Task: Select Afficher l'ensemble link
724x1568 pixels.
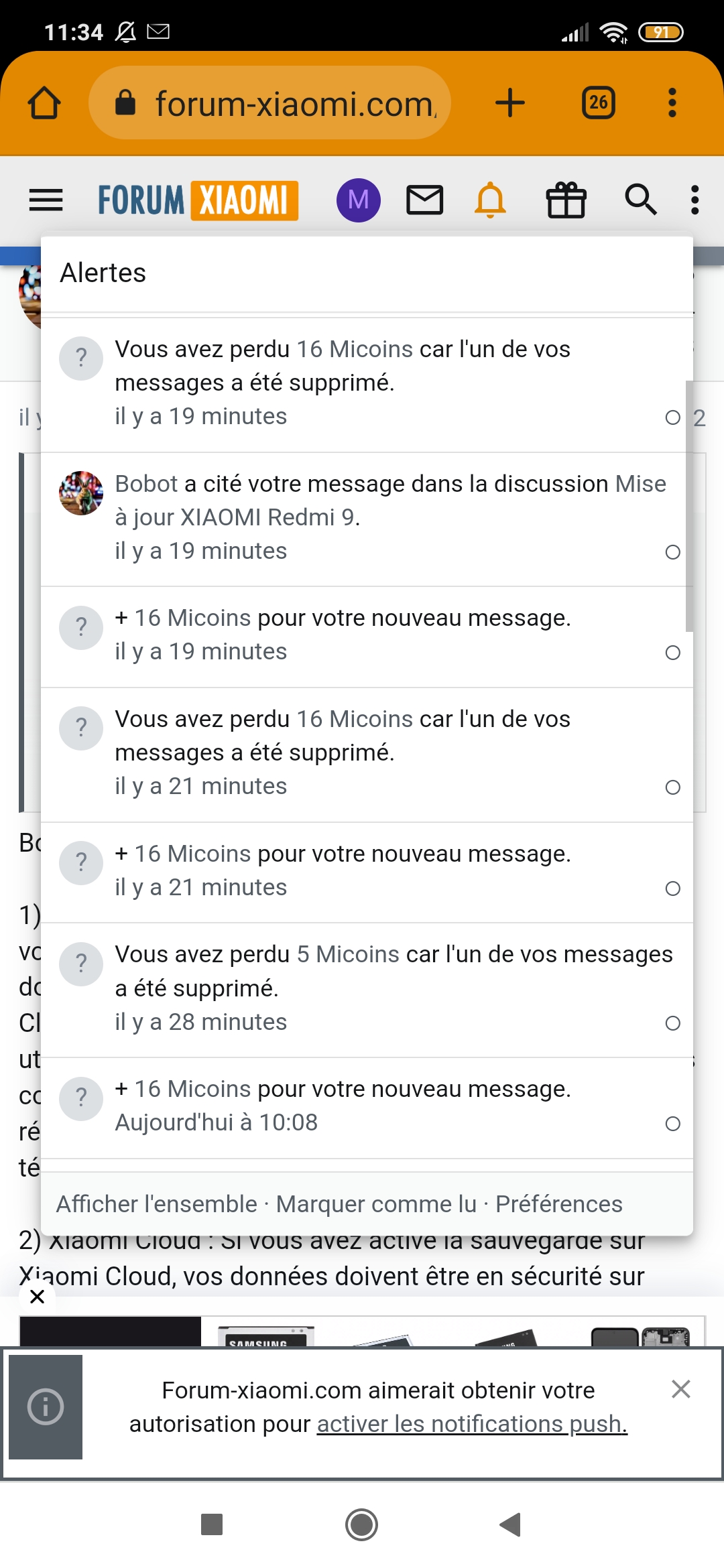Action: tap(156, 1204)
